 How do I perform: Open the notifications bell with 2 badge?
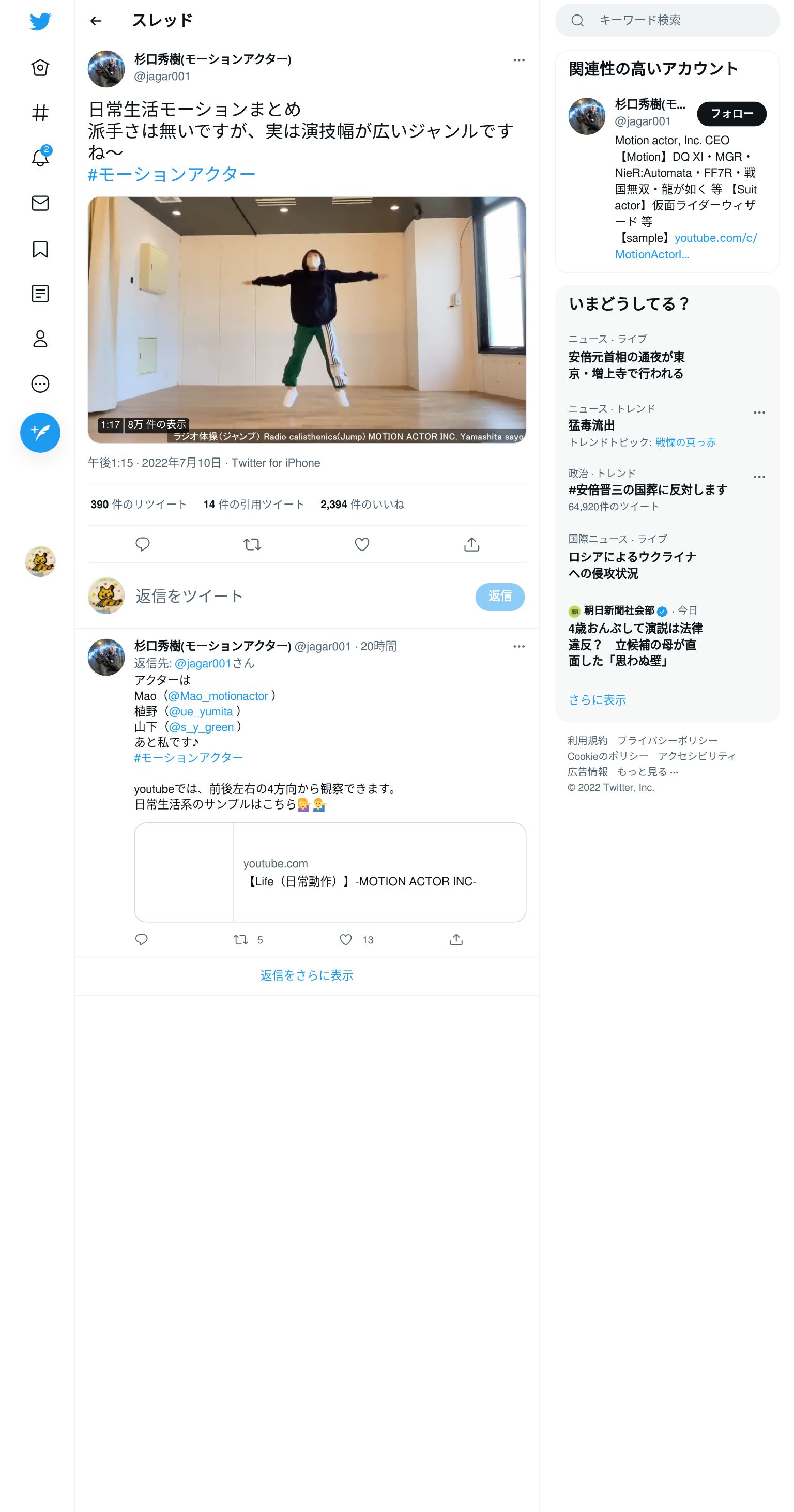click(40, 157)
